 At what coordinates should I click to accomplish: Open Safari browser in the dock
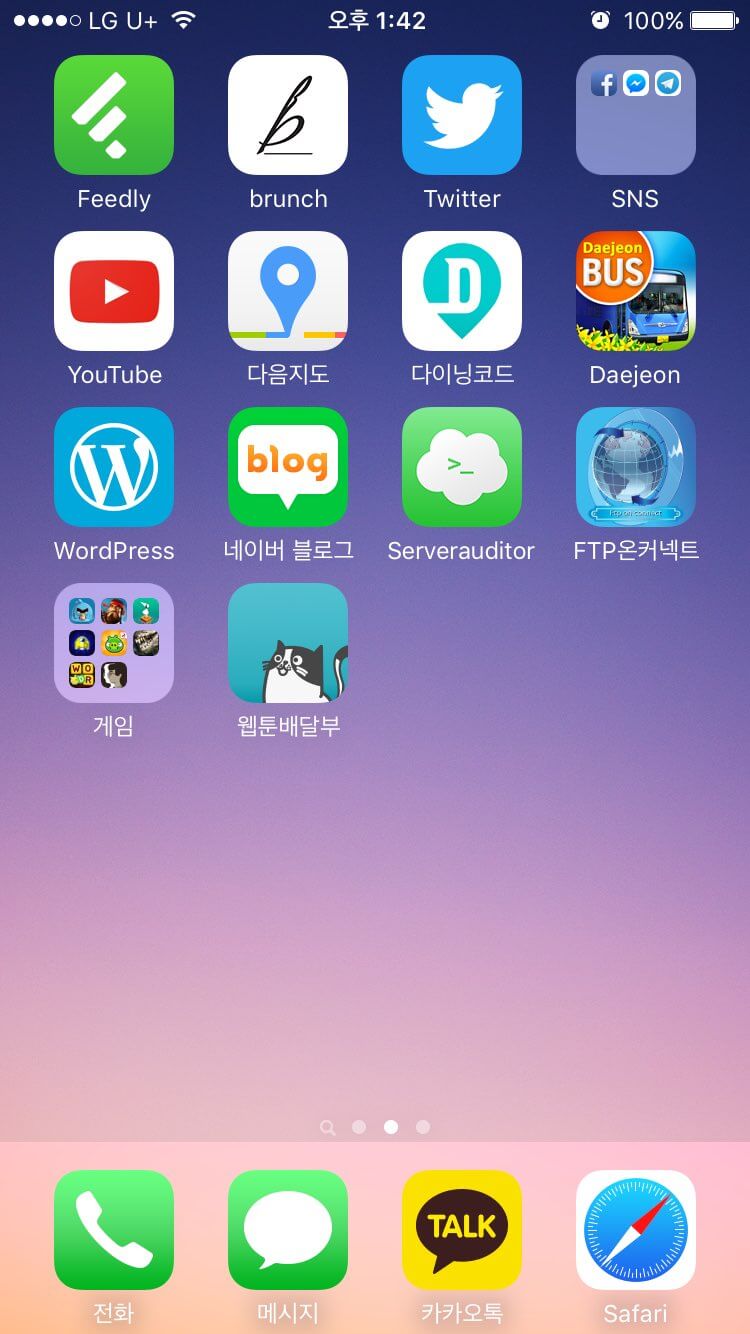(635, 1230)
